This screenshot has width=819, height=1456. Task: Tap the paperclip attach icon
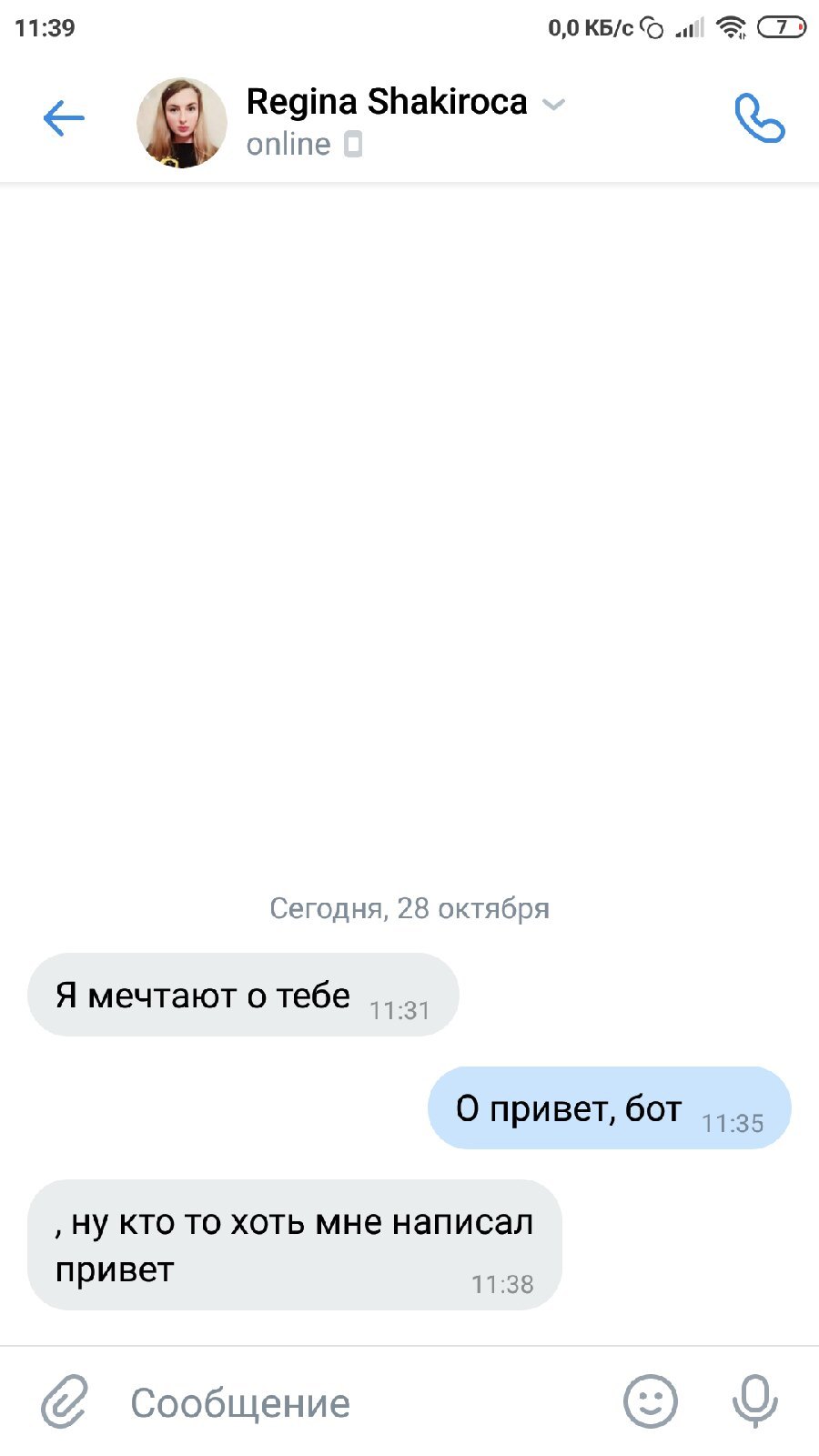(65, 1401)
